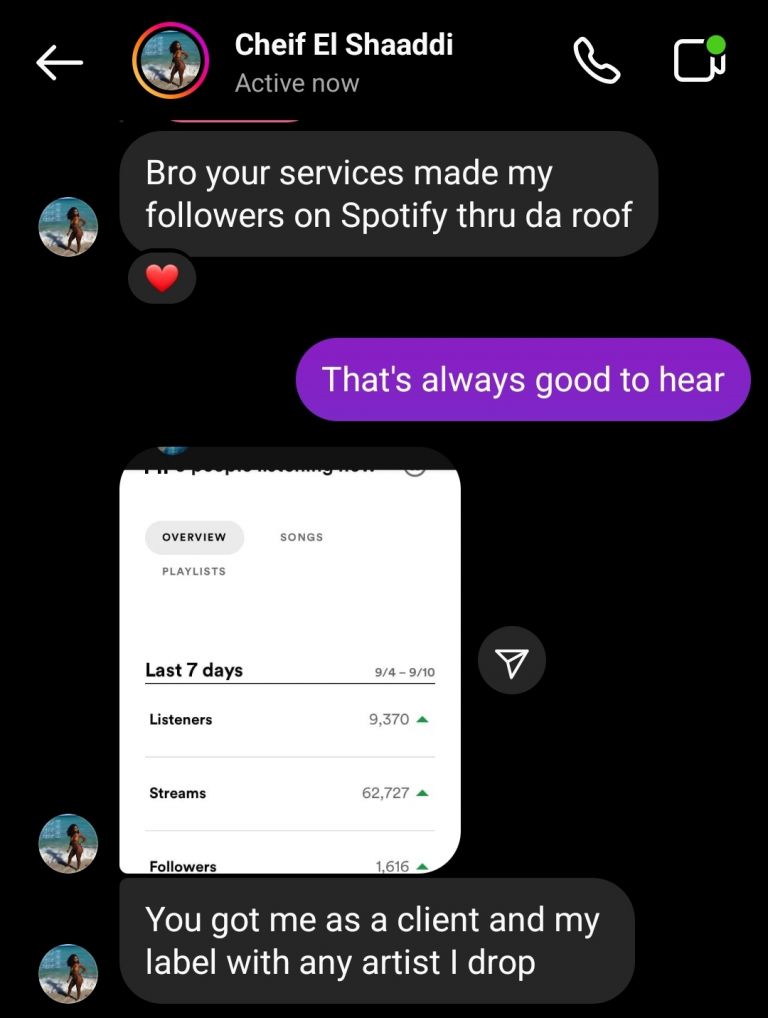
Task: Open Cheif El Shaaddi's profile from the header name
Action: tap(344, 44)
